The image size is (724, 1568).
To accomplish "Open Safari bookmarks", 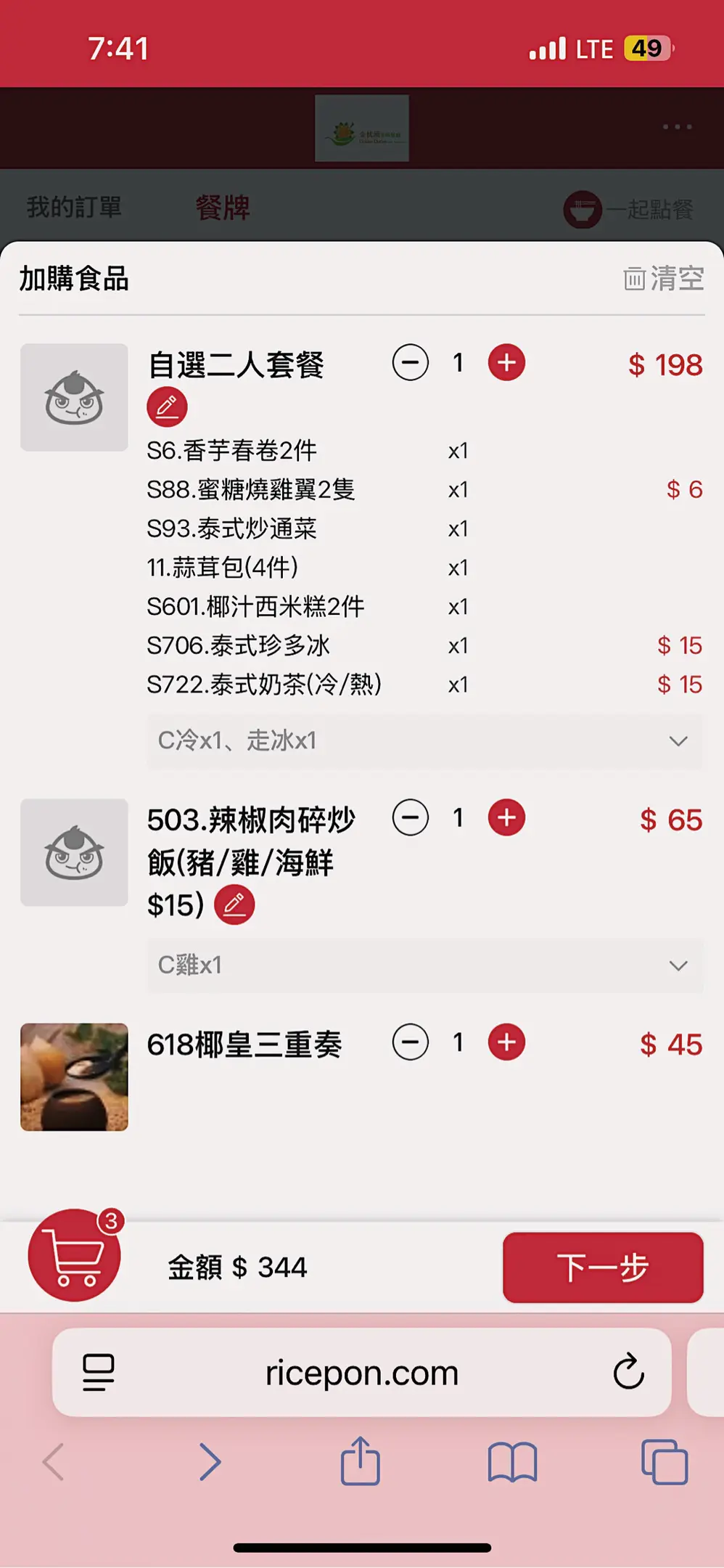I will pyautogui.click(x=512, y=1461).
